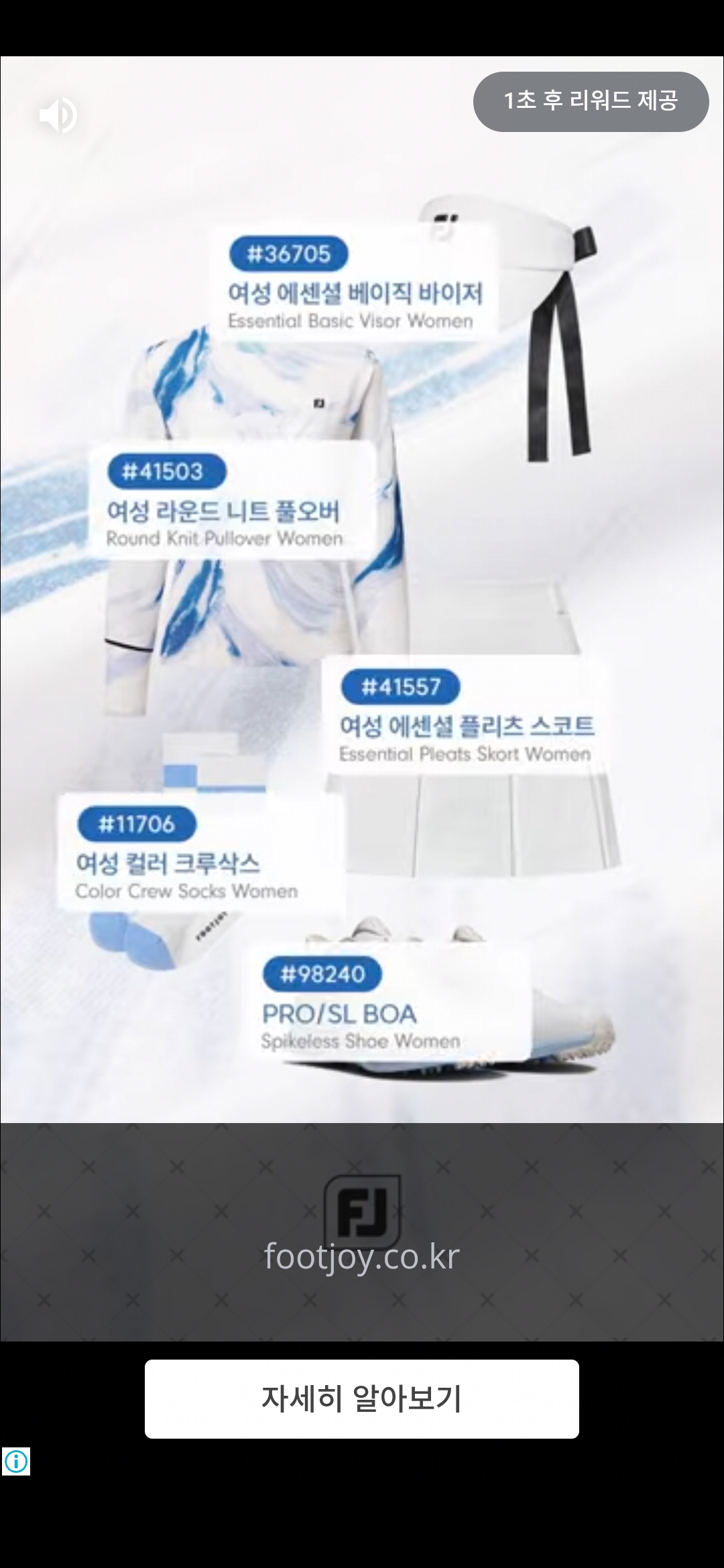Tap the 자세히 알아보기 button
Viewport: 724px width, 1568px height.
coord(361,1398)
